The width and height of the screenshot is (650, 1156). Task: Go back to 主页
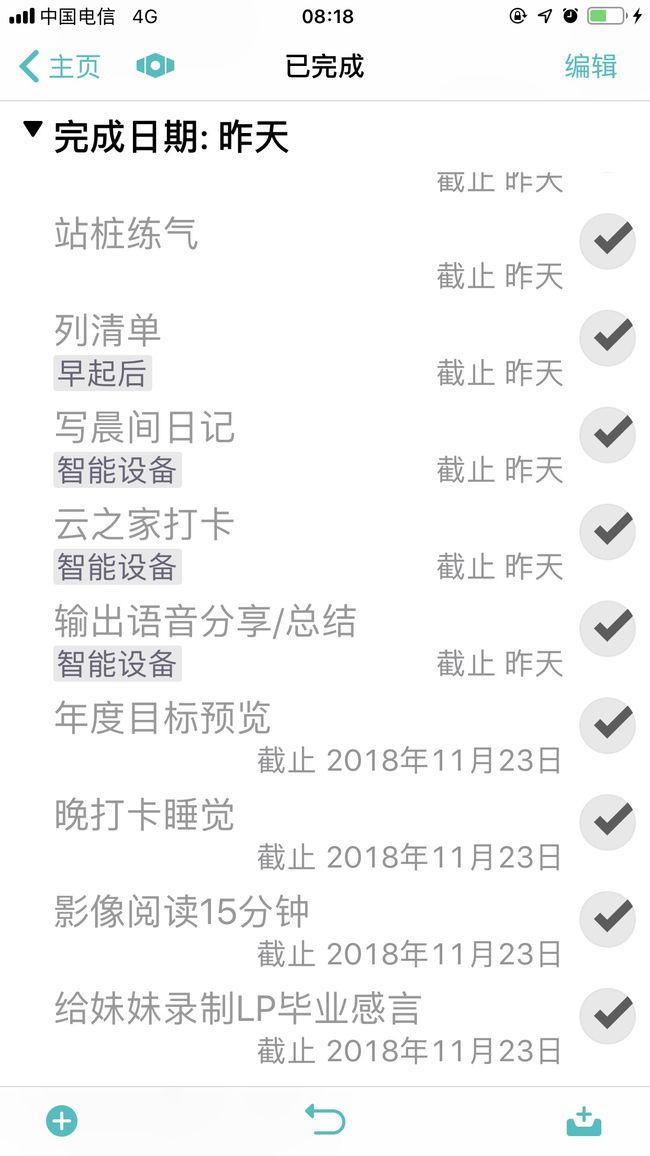click(59, 66)
